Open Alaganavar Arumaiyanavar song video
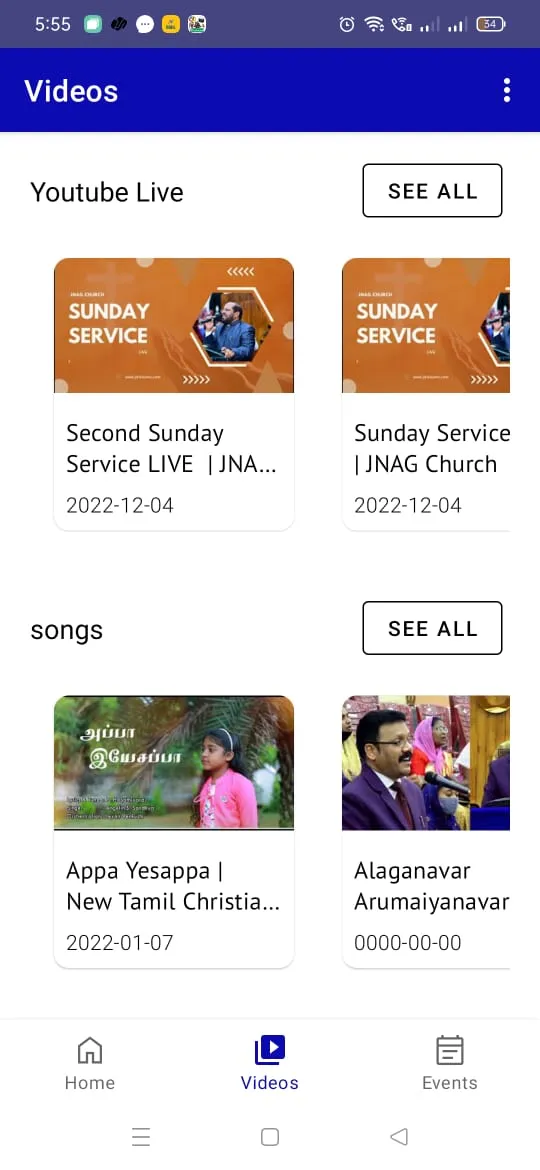Viewport: 540px width, 1170px height. tap(426, 831)
